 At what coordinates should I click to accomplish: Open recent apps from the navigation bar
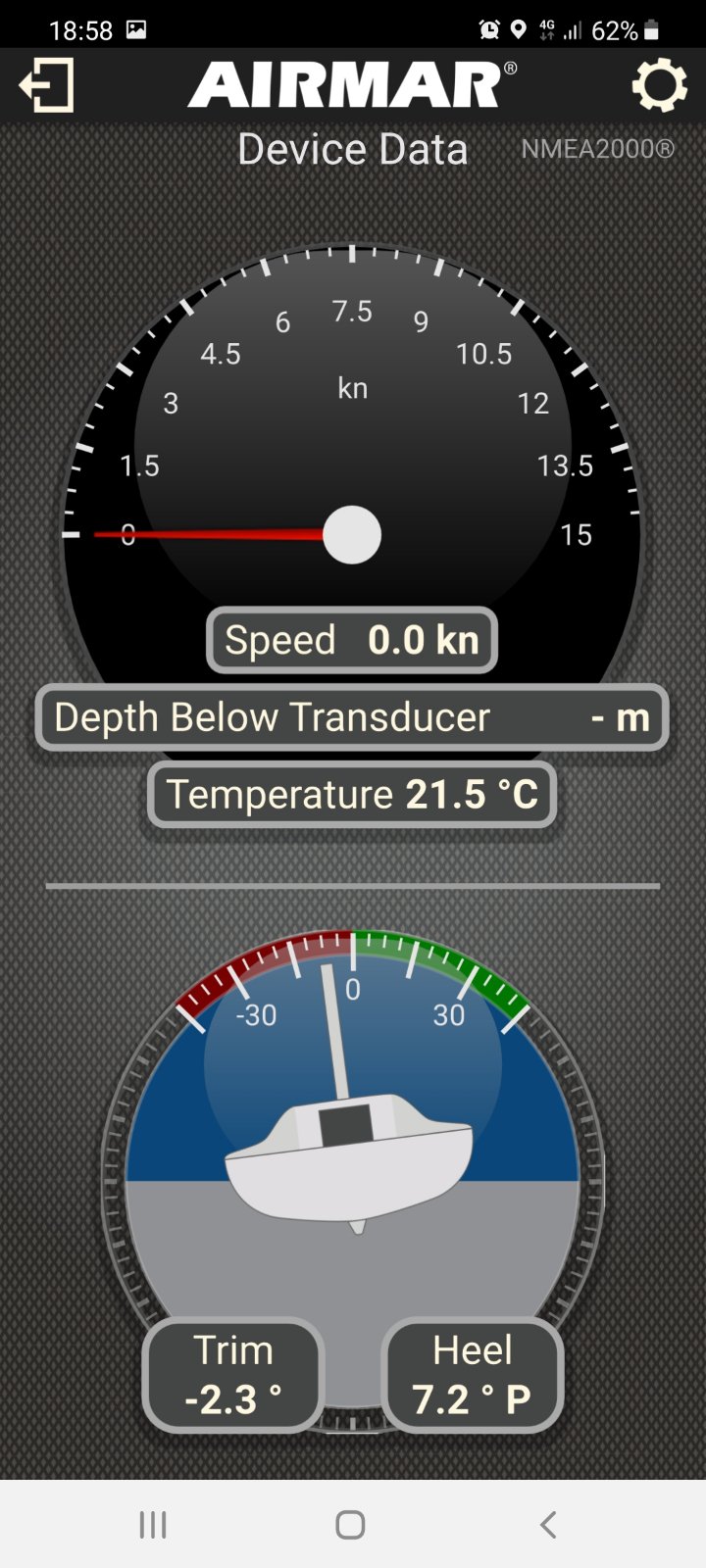[x=153, y=1524]
